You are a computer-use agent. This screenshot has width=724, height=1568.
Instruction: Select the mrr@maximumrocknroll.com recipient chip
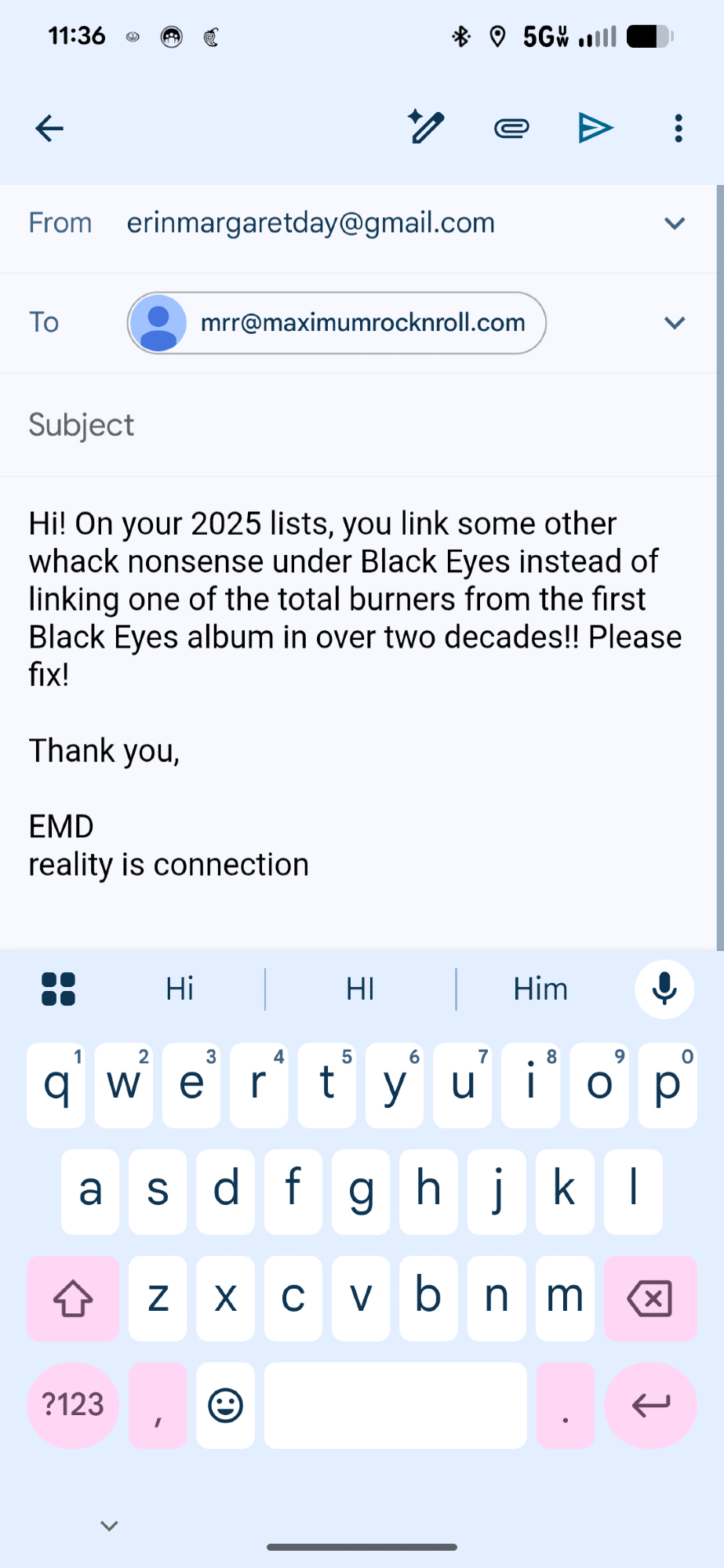pos(337,323)
